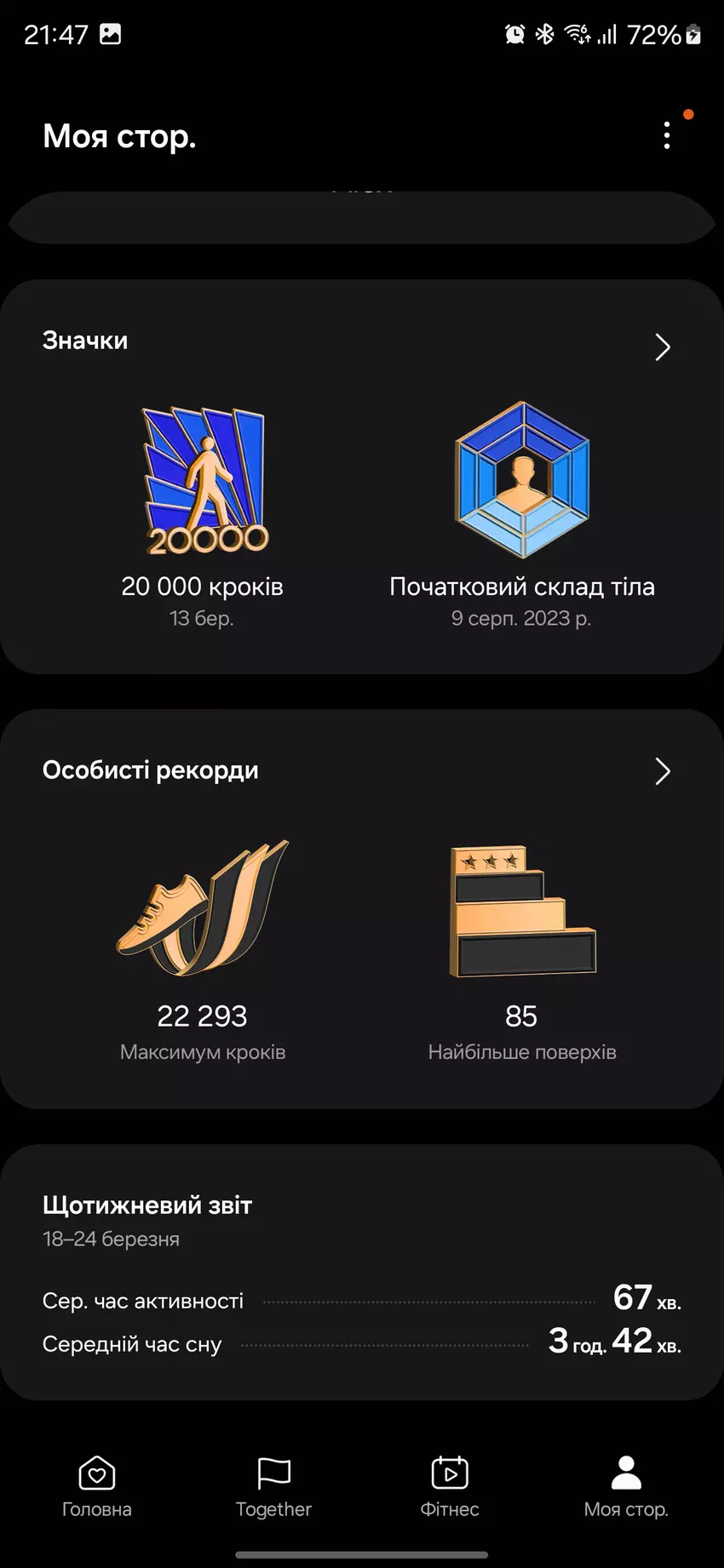Screen dimensions: 724x1568
Task: Select the Фітнес tab
Action: (450, 1486)
